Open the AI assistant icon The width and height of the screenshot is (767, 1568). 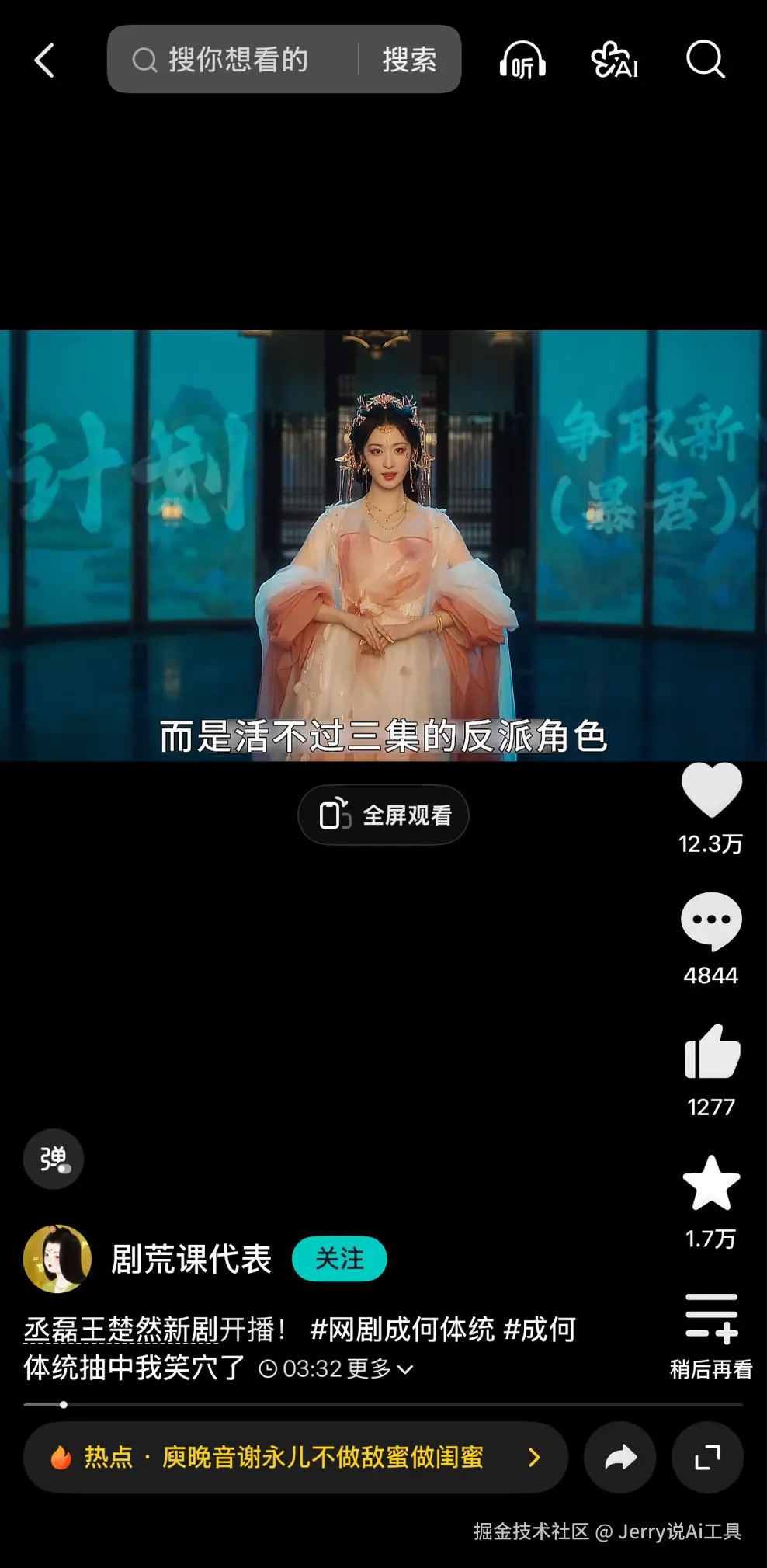(x=614, y=60)
